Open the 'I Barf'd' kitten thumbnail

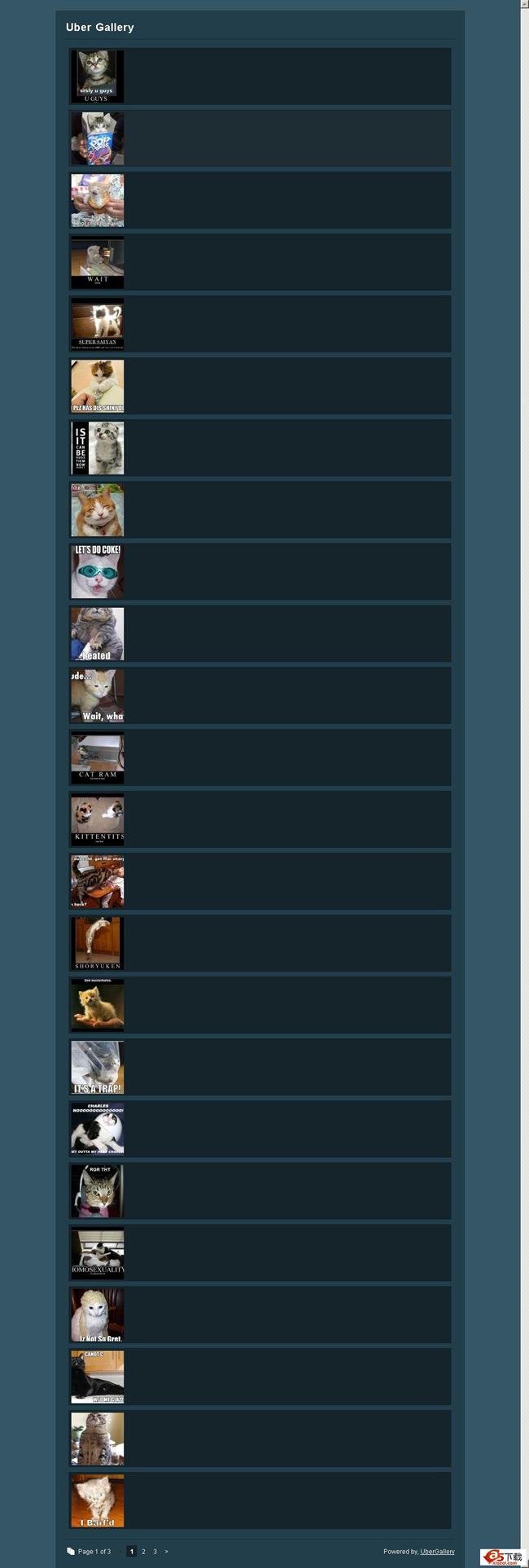[97, 1500]
